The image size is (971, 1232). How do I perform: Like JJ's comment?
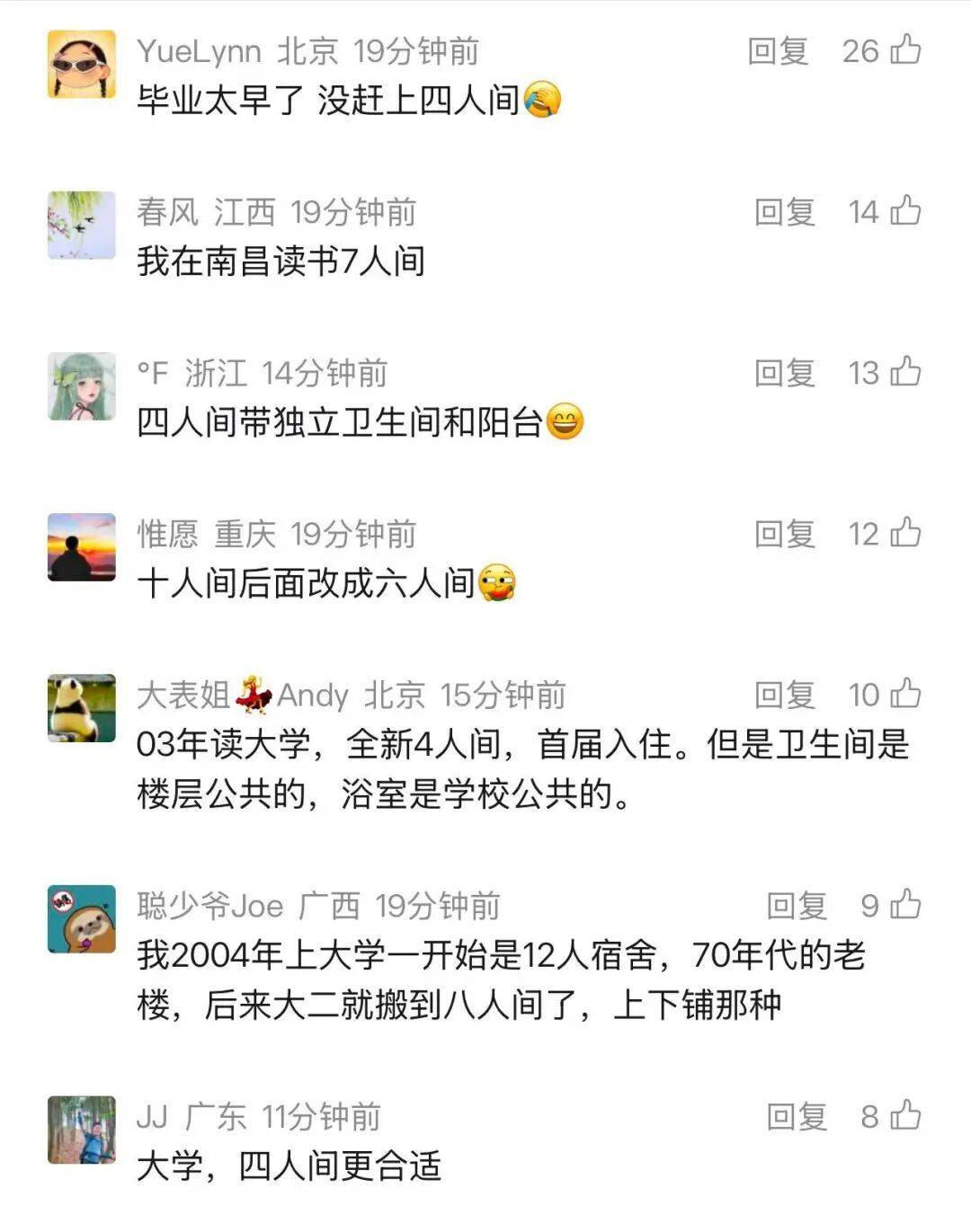[x=905, y=1115]
